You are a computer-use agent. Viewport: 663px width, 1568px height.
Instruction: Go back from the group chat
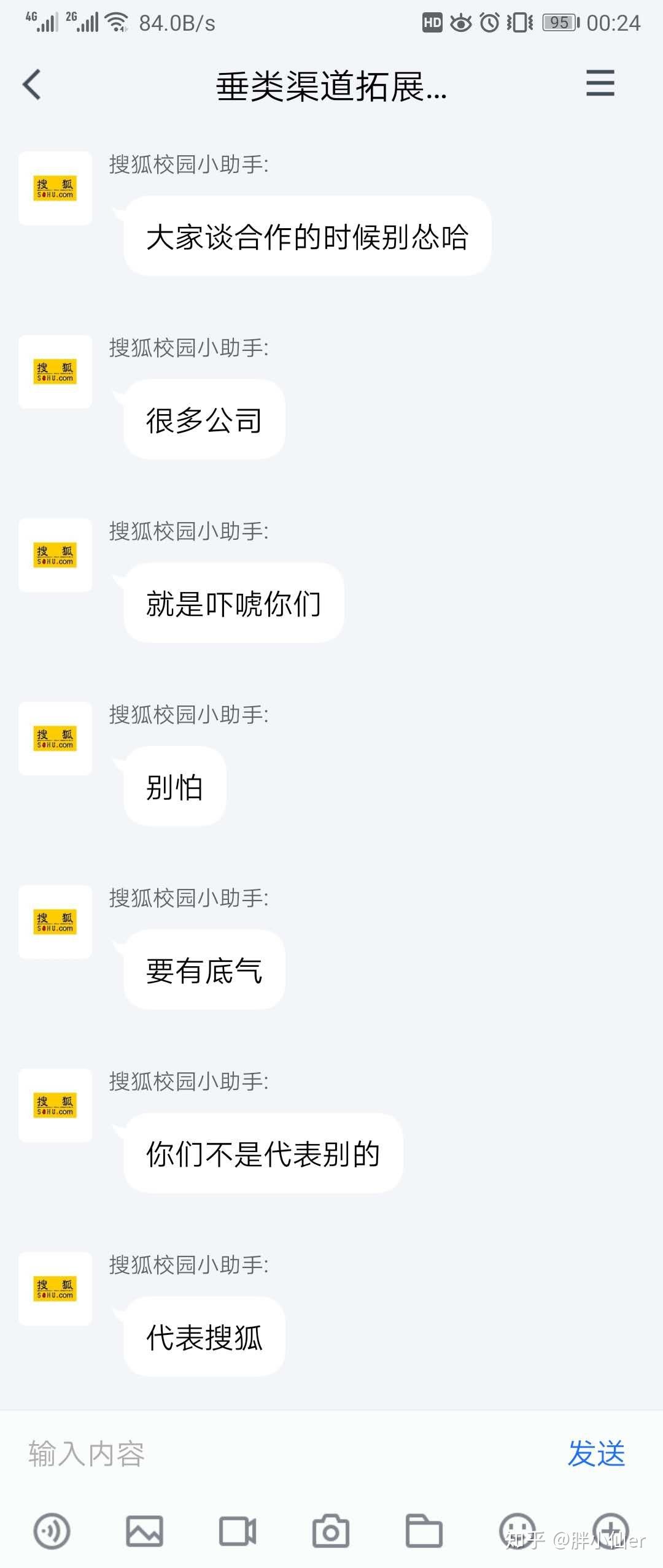[32, 84]
